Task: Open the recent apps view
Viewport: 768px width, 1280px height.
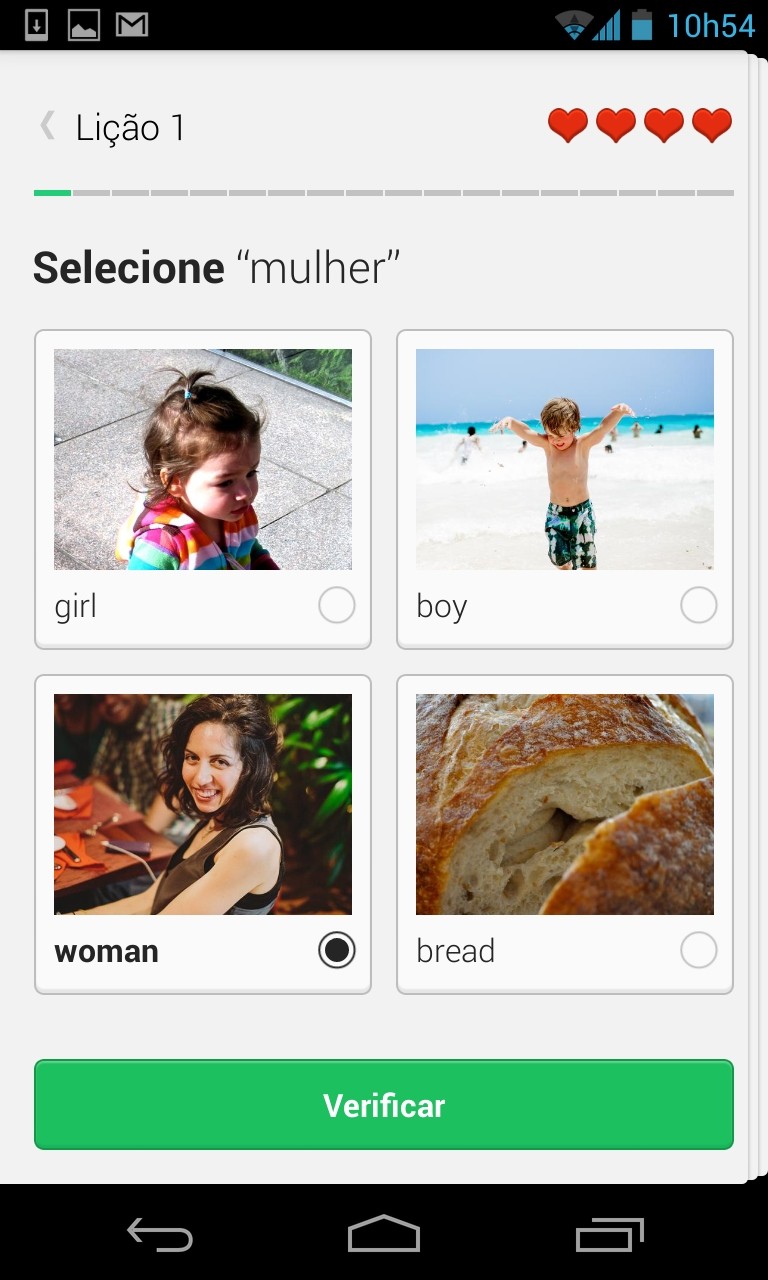Action: (609, 1235)
